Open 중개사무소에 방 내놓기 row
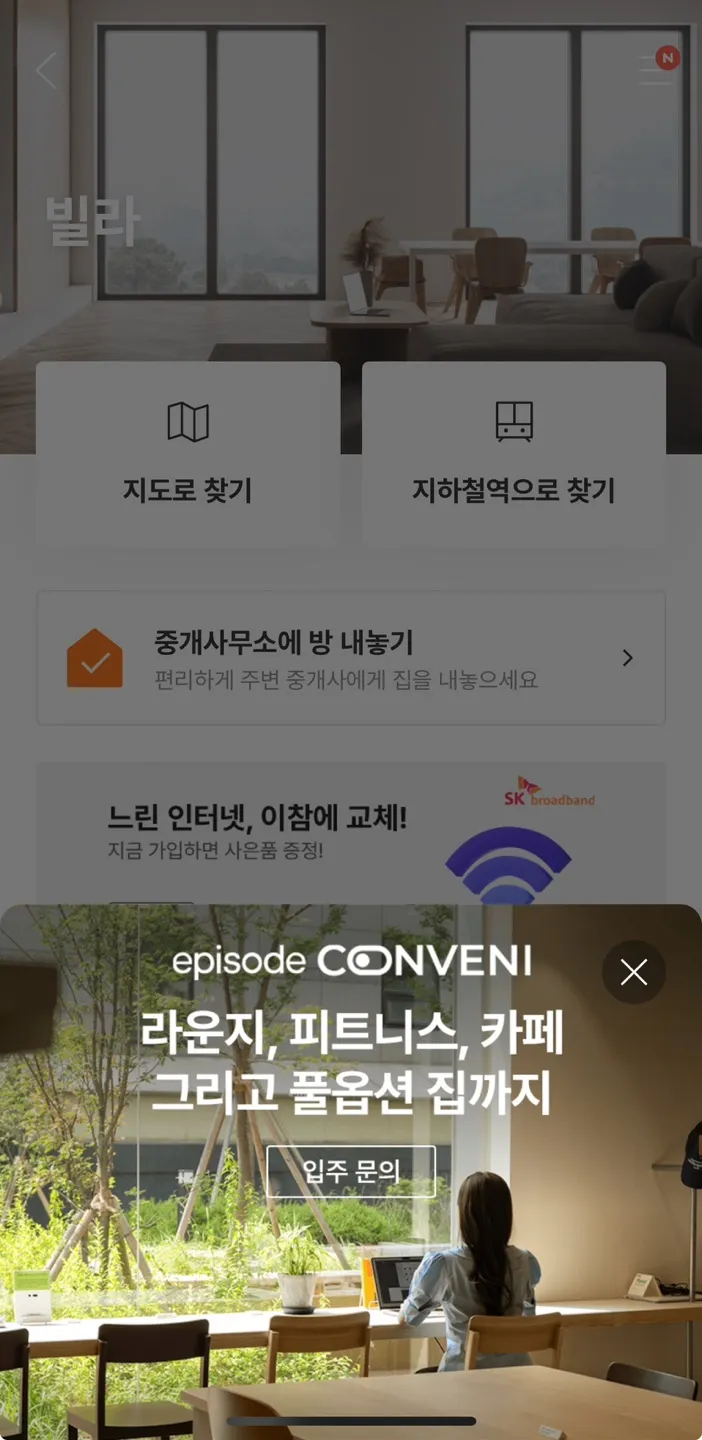The image size is (702, 1440). (x=350, y=658)
